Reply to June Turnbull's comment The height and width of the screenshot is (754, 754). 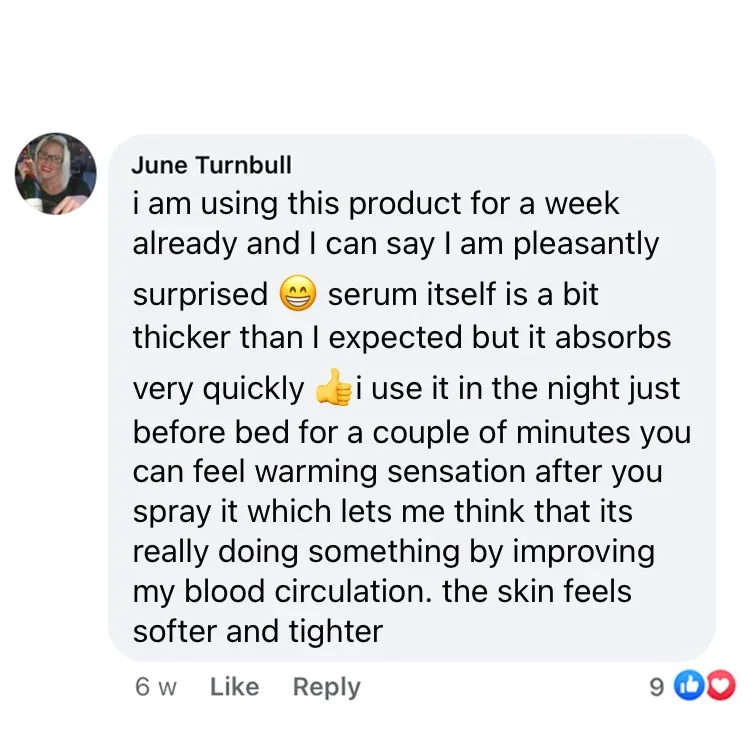[326, 687]
